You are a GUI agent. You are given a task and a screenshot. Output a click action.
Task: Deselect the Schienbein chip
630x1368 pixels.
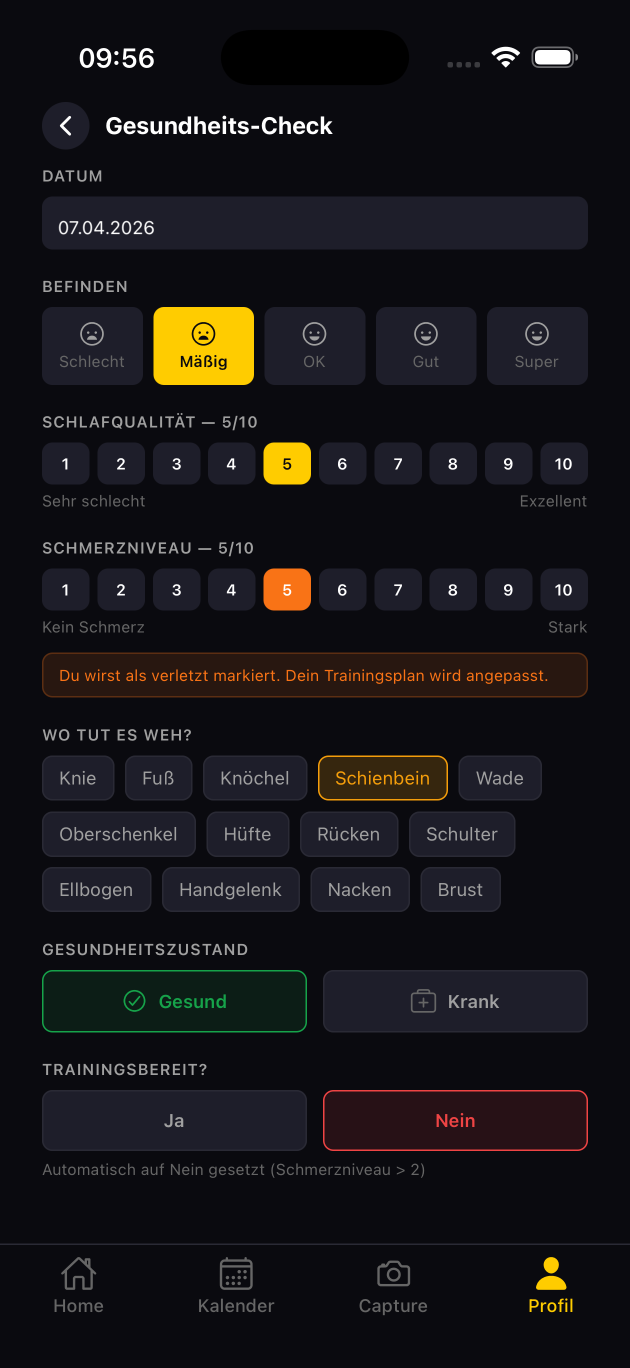[382, 778]
